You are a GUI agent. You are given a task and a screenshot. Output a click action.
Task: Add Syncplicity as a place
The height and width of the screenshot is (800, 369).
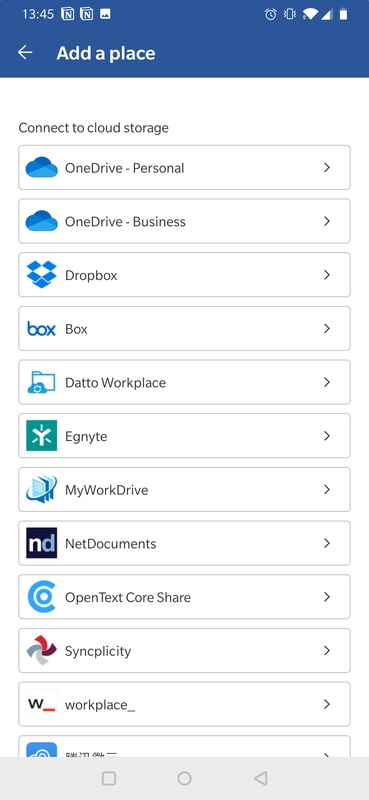click(184, 651)
